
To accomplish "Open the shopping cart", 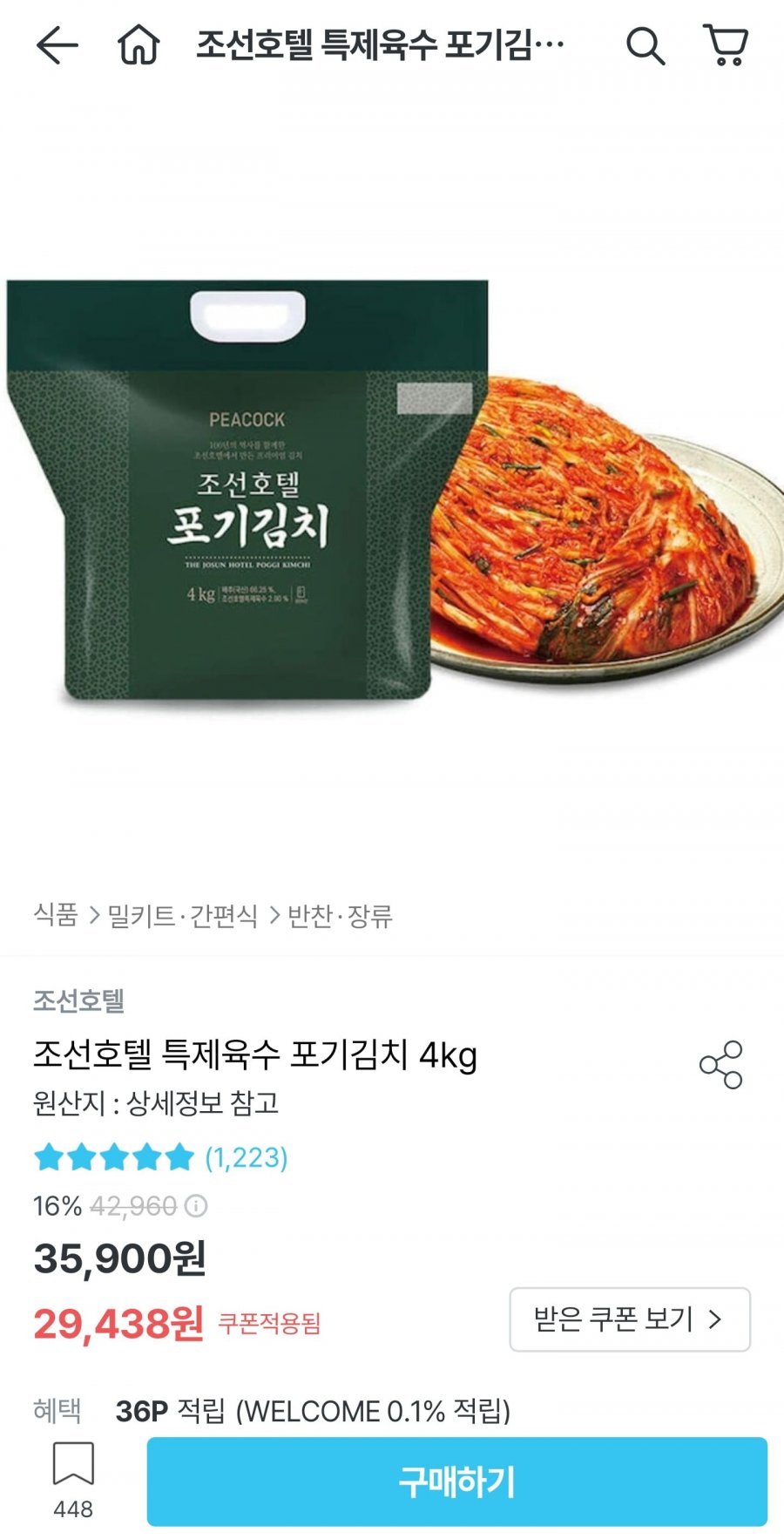I will (x=726, y=45).
